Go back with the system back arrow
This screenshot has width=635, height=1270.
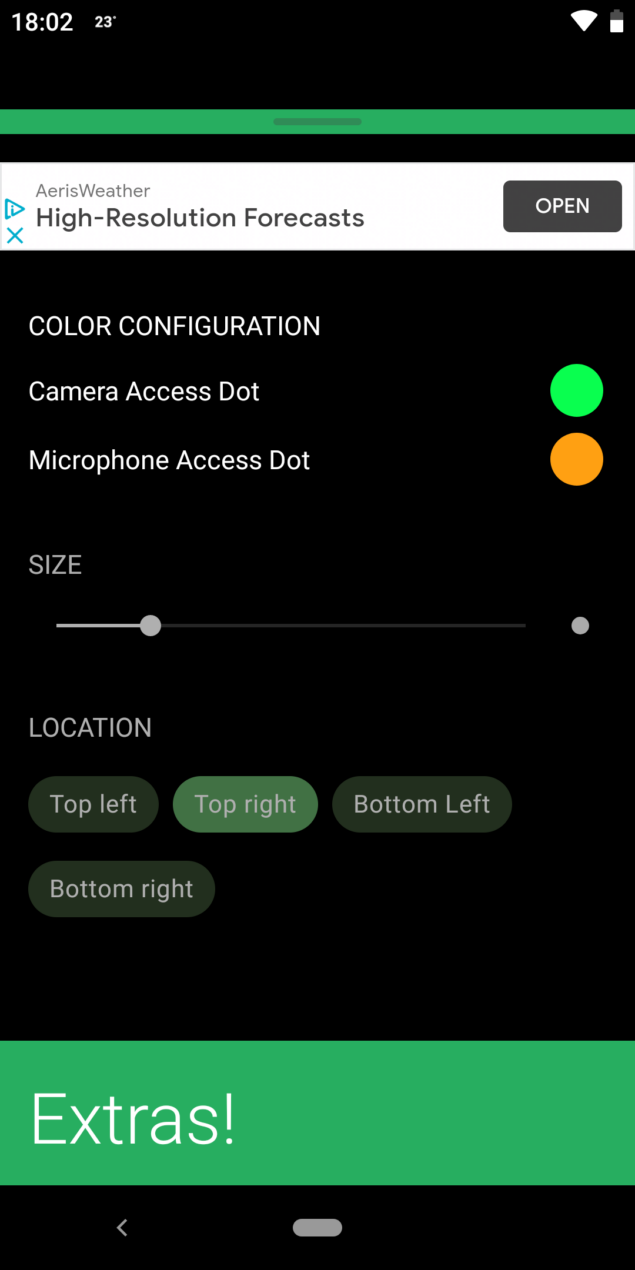pyautogui.click(x=122, y=1227)
